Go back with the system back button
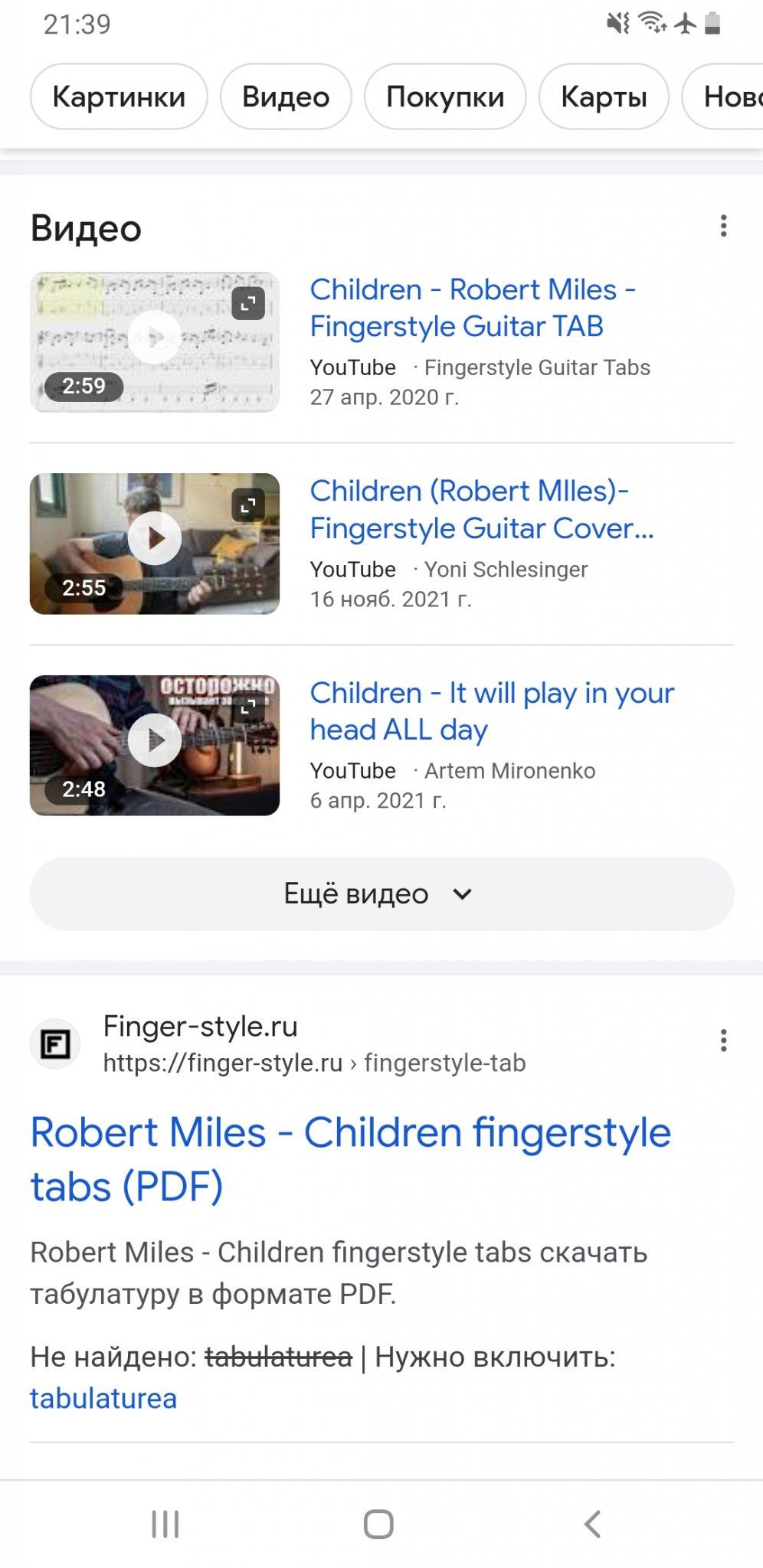The image size is (763, 1568). tap(592, 1524)
